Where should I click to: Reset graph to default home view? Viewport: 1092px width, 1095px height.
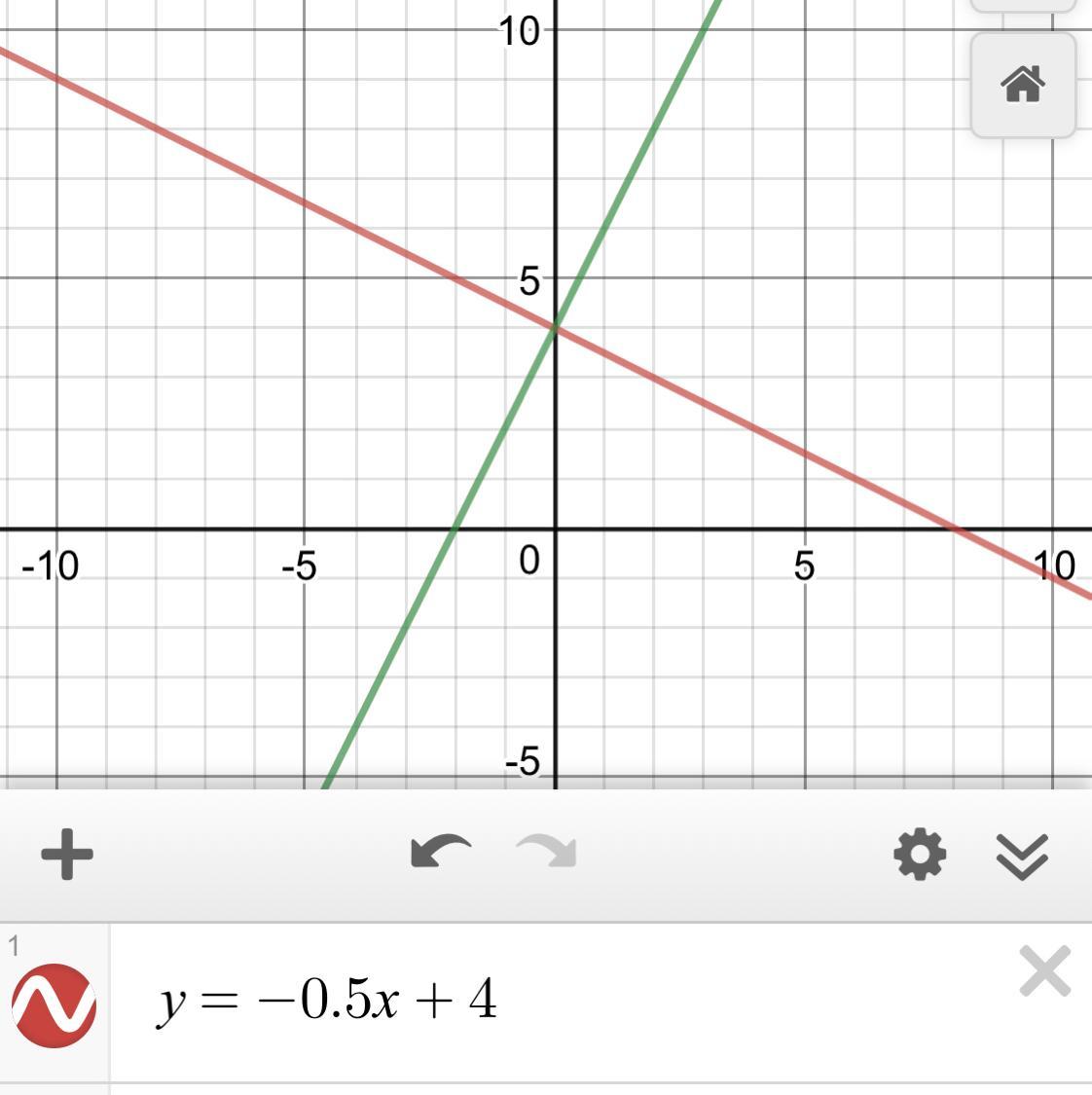click(1022, 85)
